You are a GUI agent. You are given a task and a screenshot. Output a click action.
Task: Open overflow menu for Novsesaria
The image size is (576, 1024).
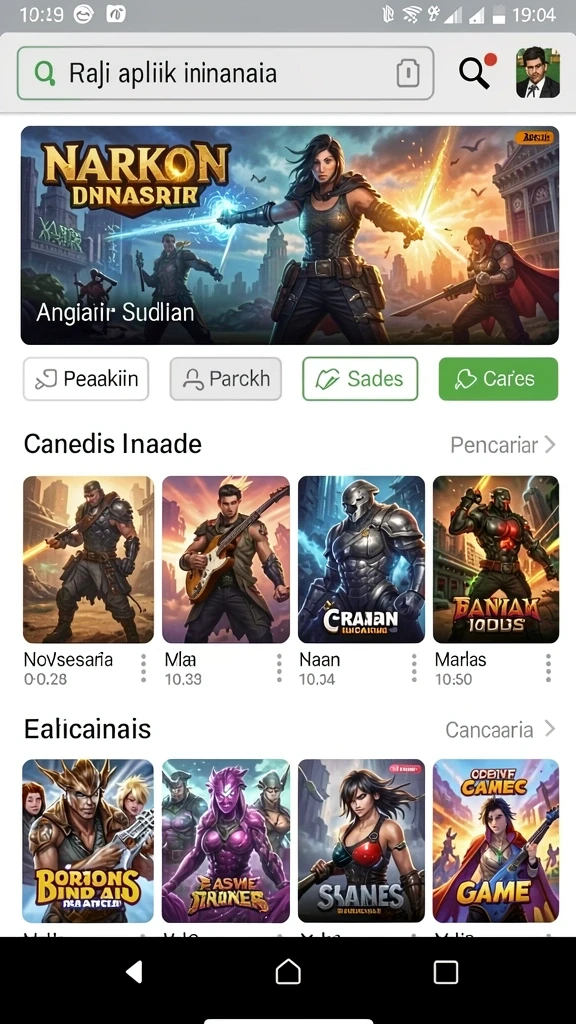point(144,669)
